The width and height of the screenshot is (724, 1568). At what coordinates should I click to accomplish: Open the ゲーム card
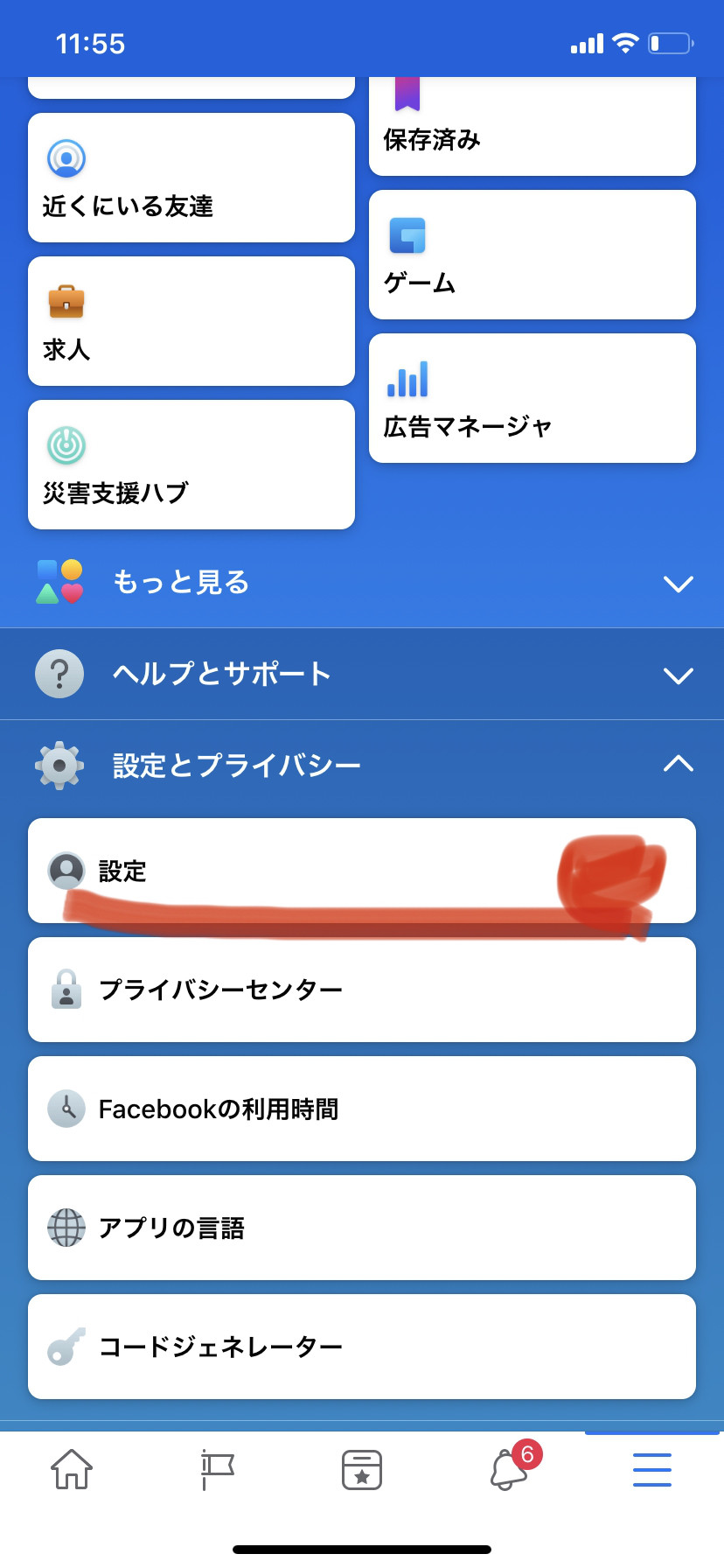(x=533, y=255)
